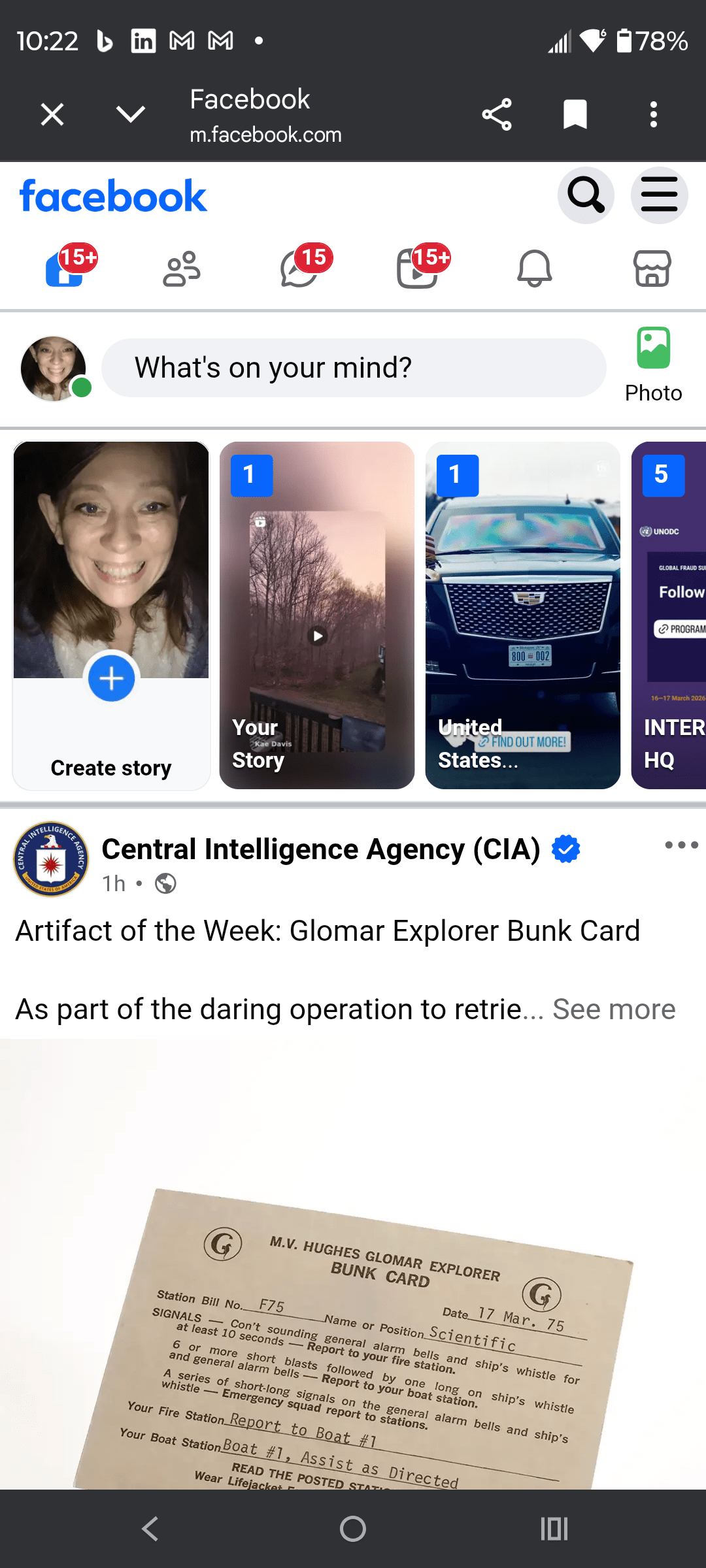
Task: Add a photo to a post
Action: click(x=653, y=365)
